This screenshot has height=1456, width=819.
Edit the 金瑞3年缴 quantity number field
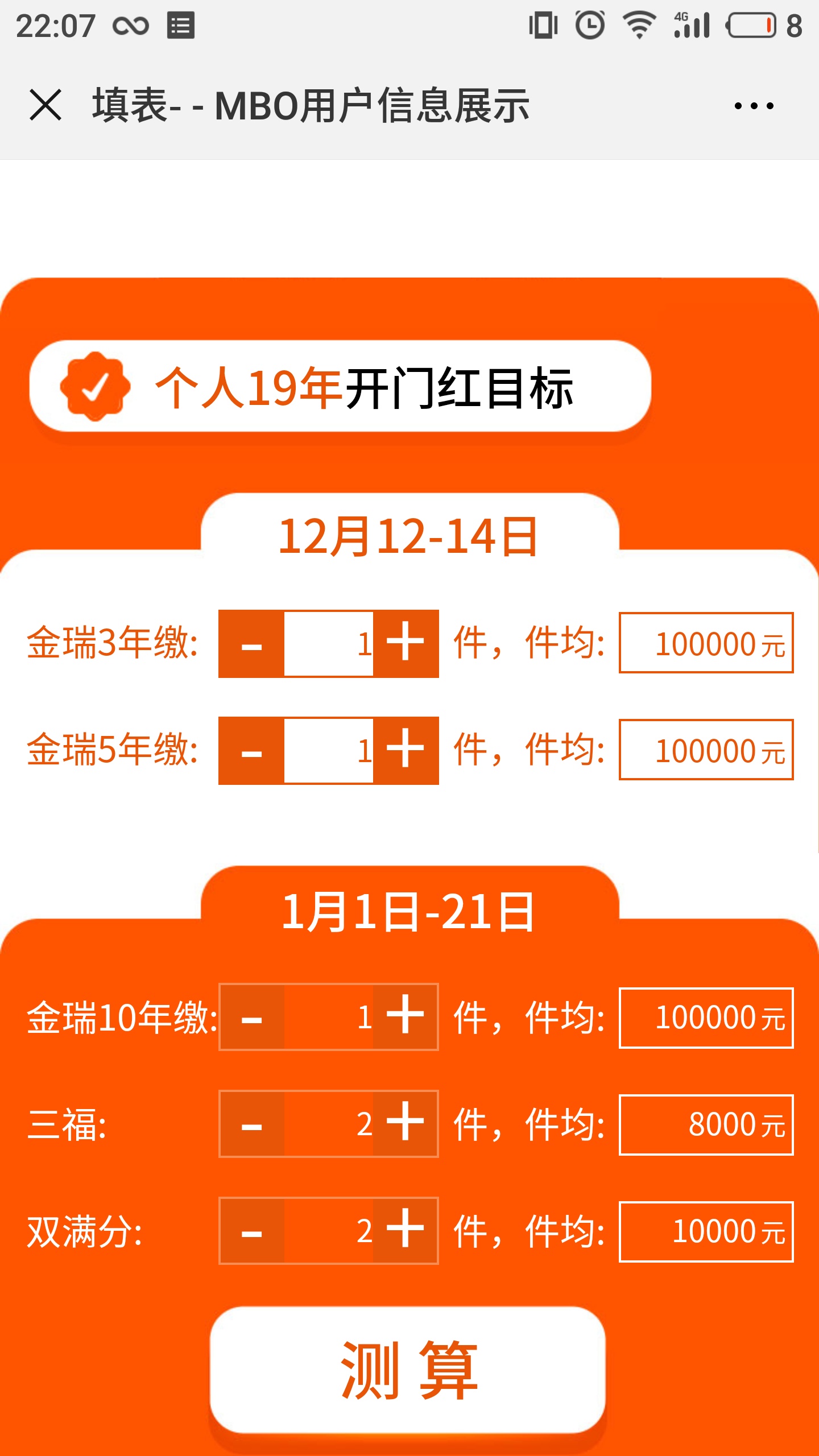329,643
